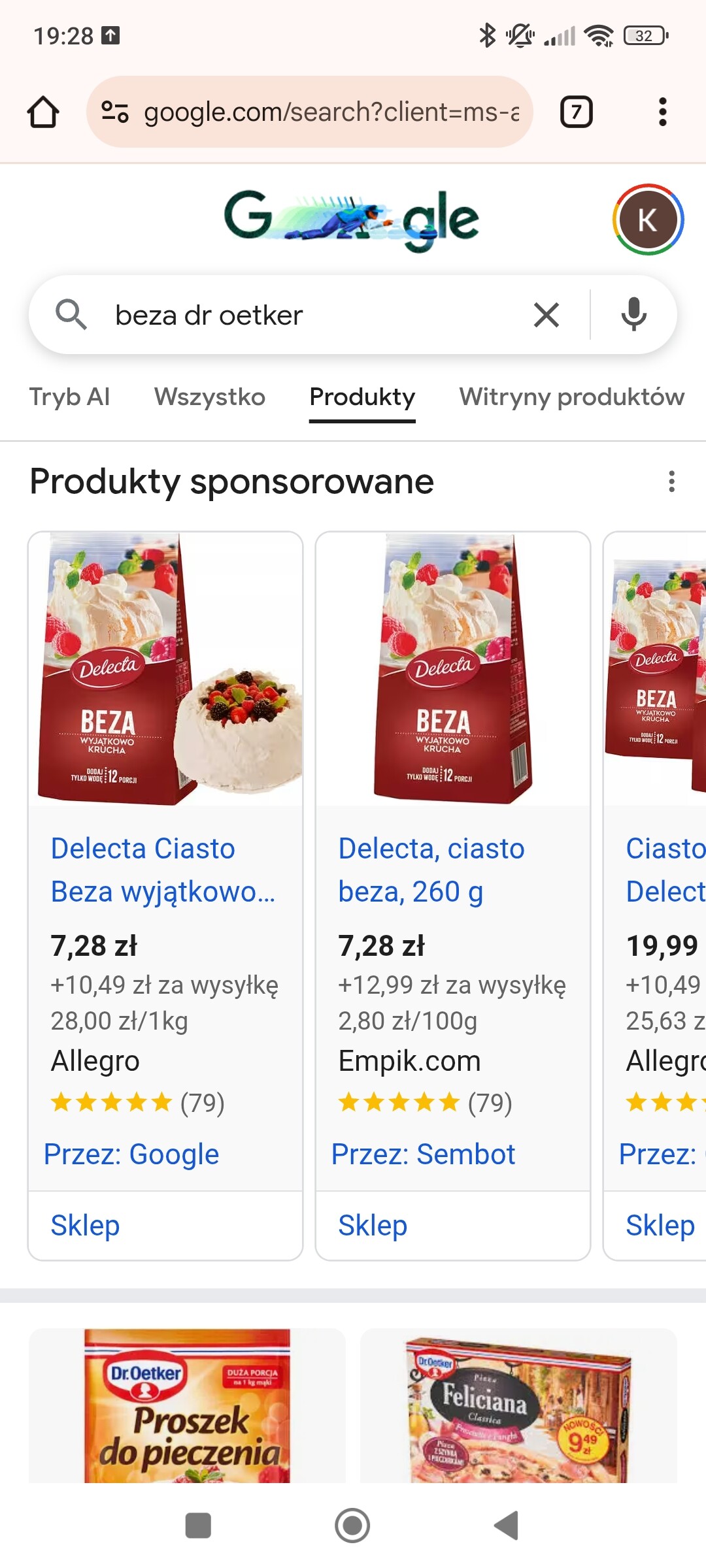Open the Chrome overflow menu
The height and width of the screenshot is (1568, 706).
662,112
